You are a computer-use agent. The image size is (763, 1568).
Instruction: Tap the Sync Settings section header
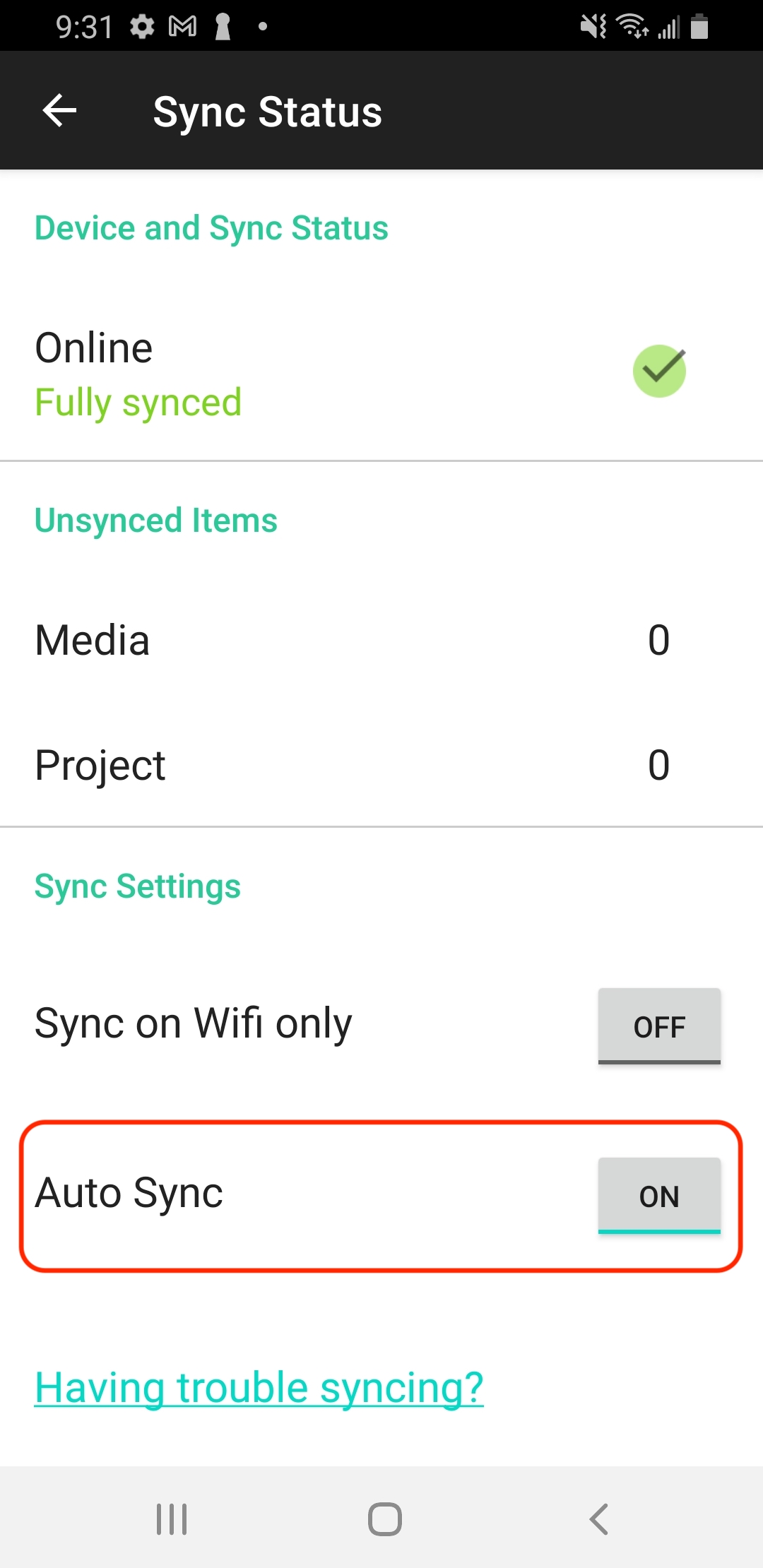coord(138,885)
